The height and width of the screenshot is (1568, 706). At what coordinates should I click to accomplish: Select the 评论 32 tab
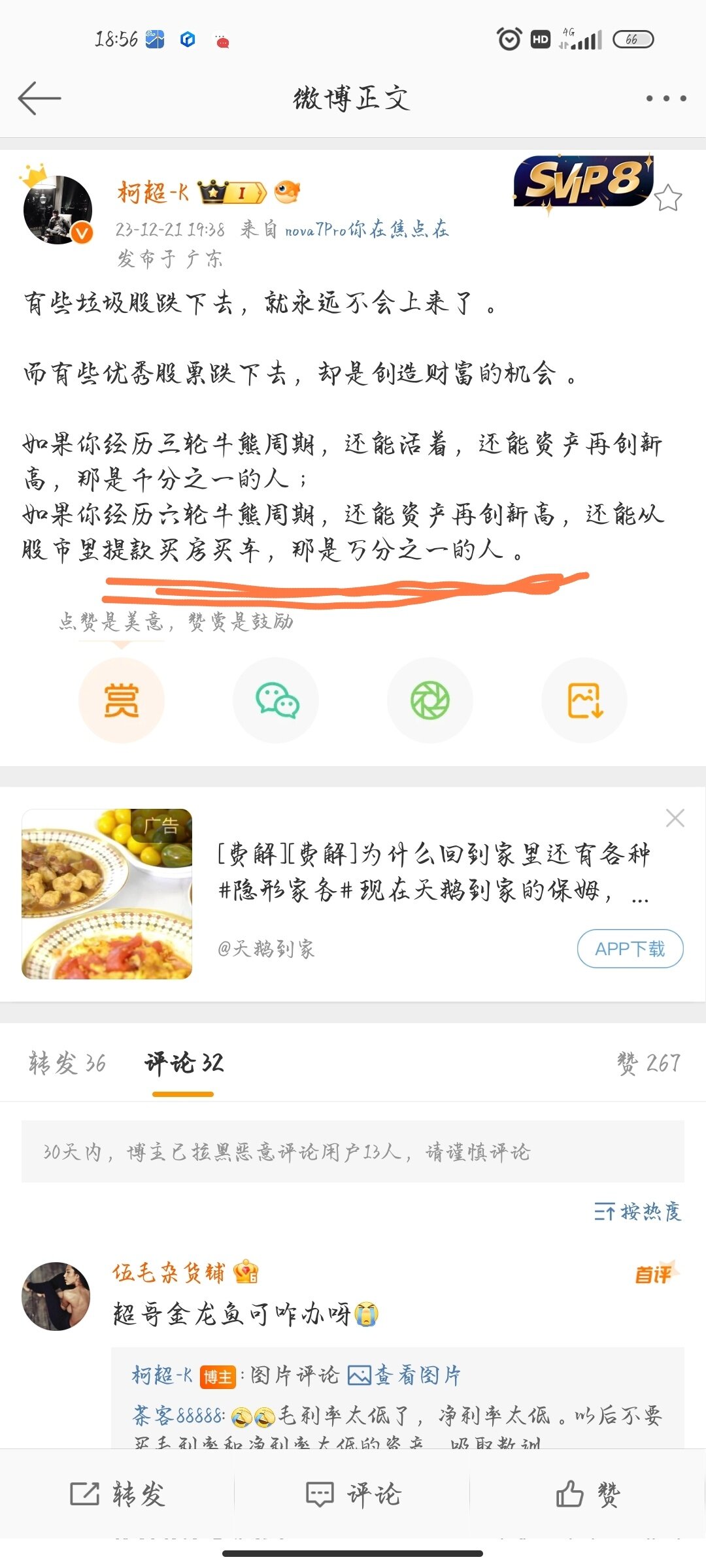[x=184, y=1064]
